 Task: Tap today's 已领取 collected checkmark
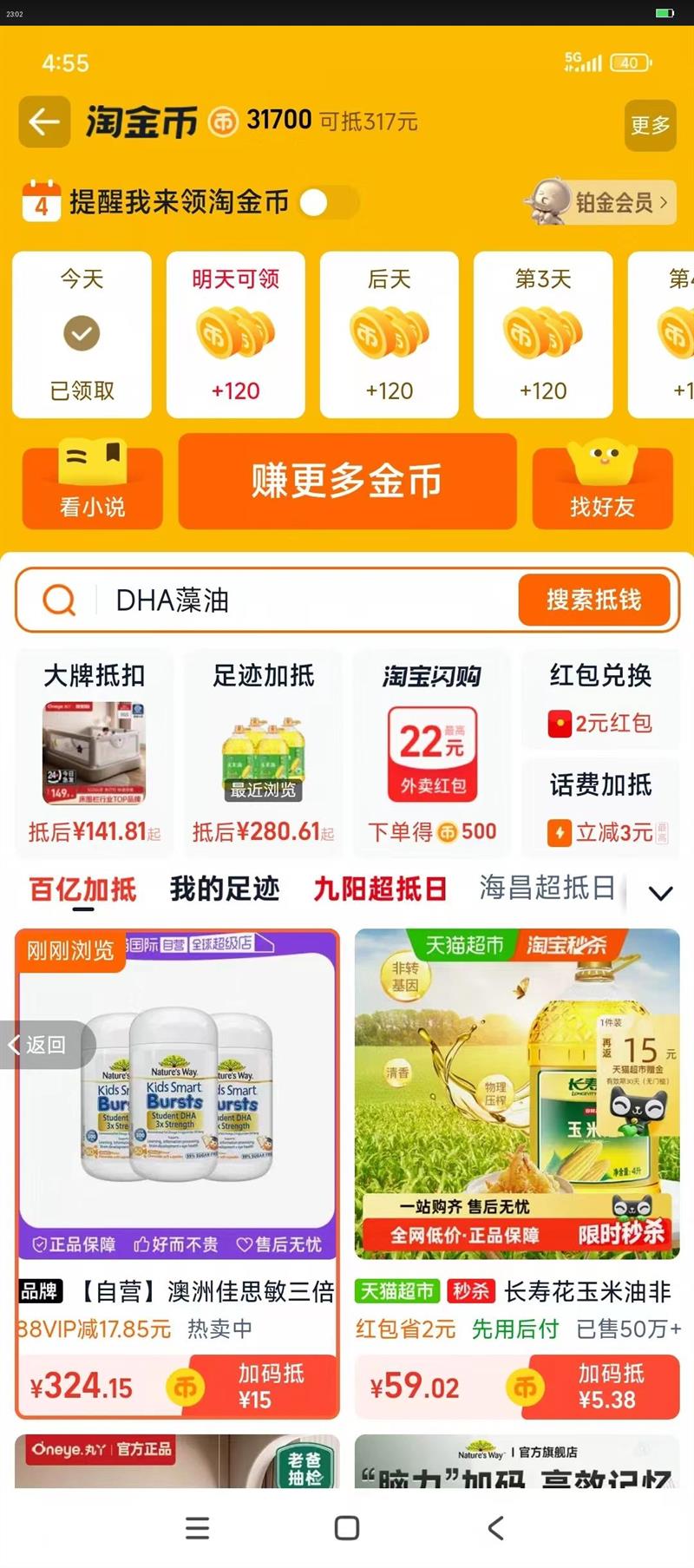point(82,331)
